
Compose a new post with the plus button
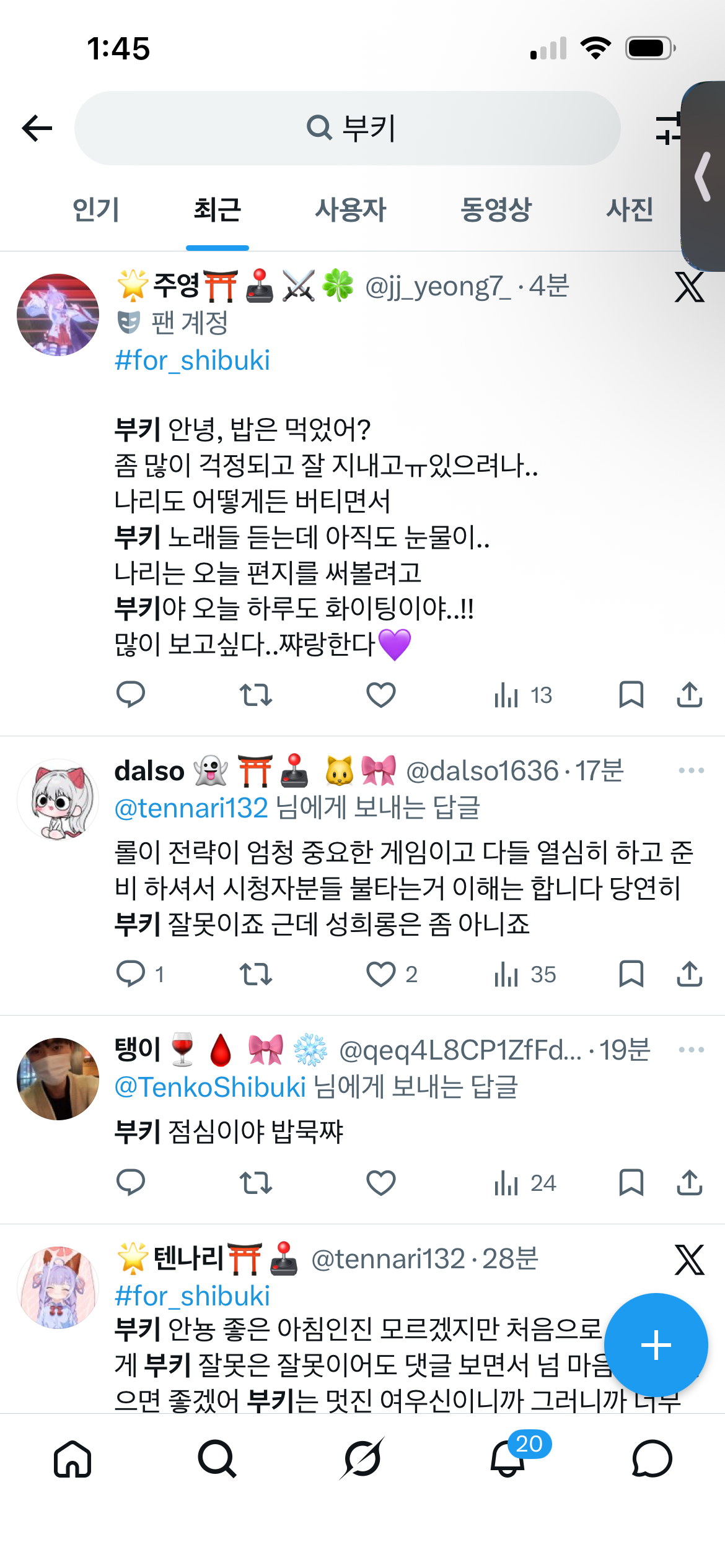(x=656, y=1345)
